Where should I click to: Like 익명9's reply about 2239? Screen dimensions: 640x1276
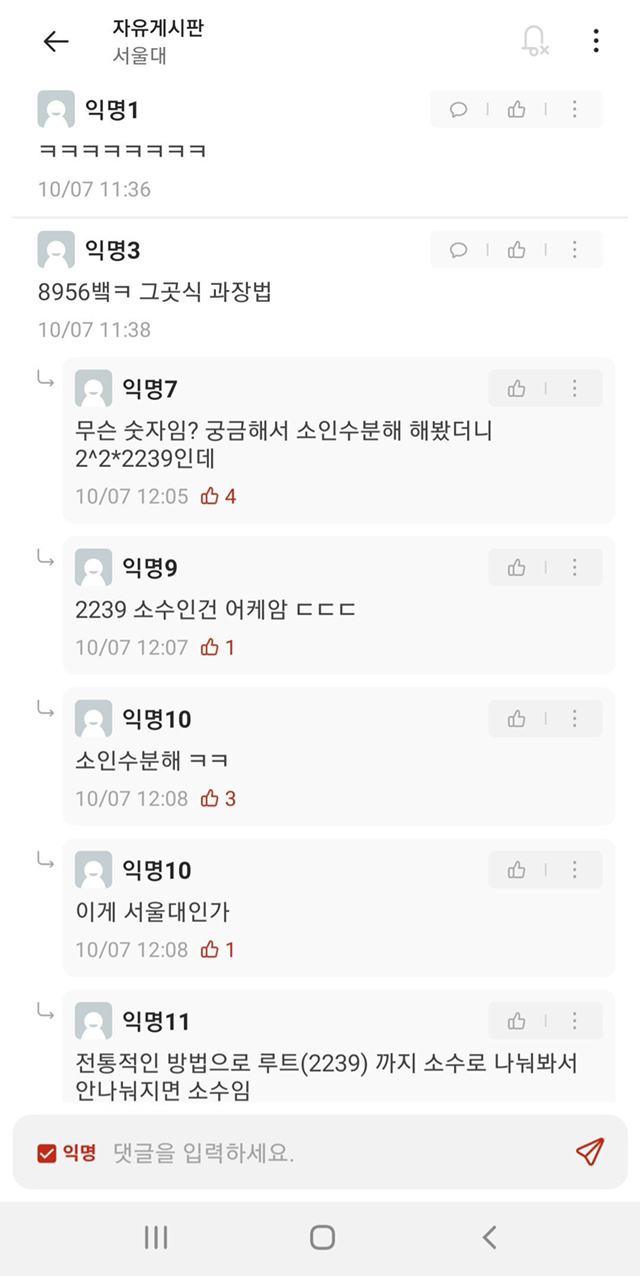[x=516, y=568]
